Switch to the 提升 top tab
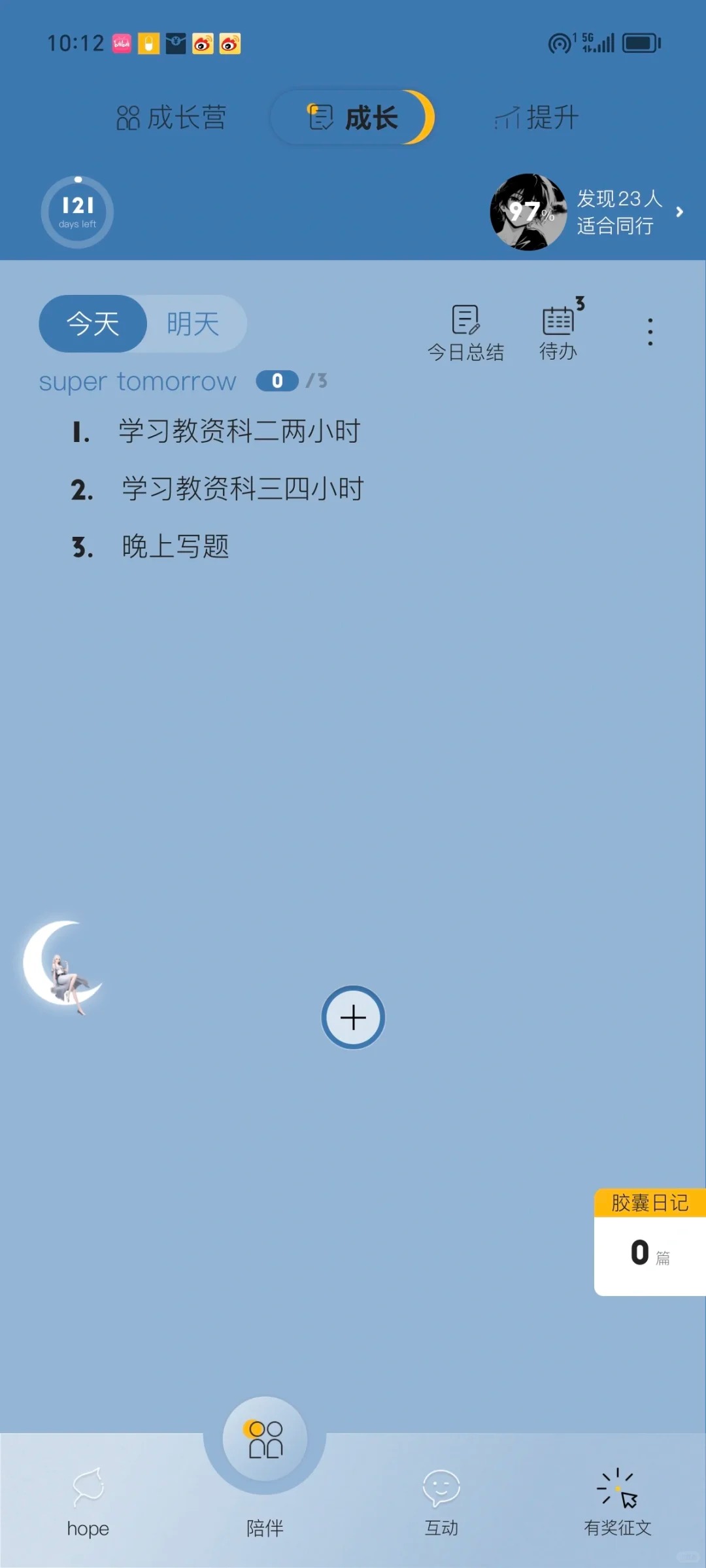706x1568 pixels. pos(536,118)
